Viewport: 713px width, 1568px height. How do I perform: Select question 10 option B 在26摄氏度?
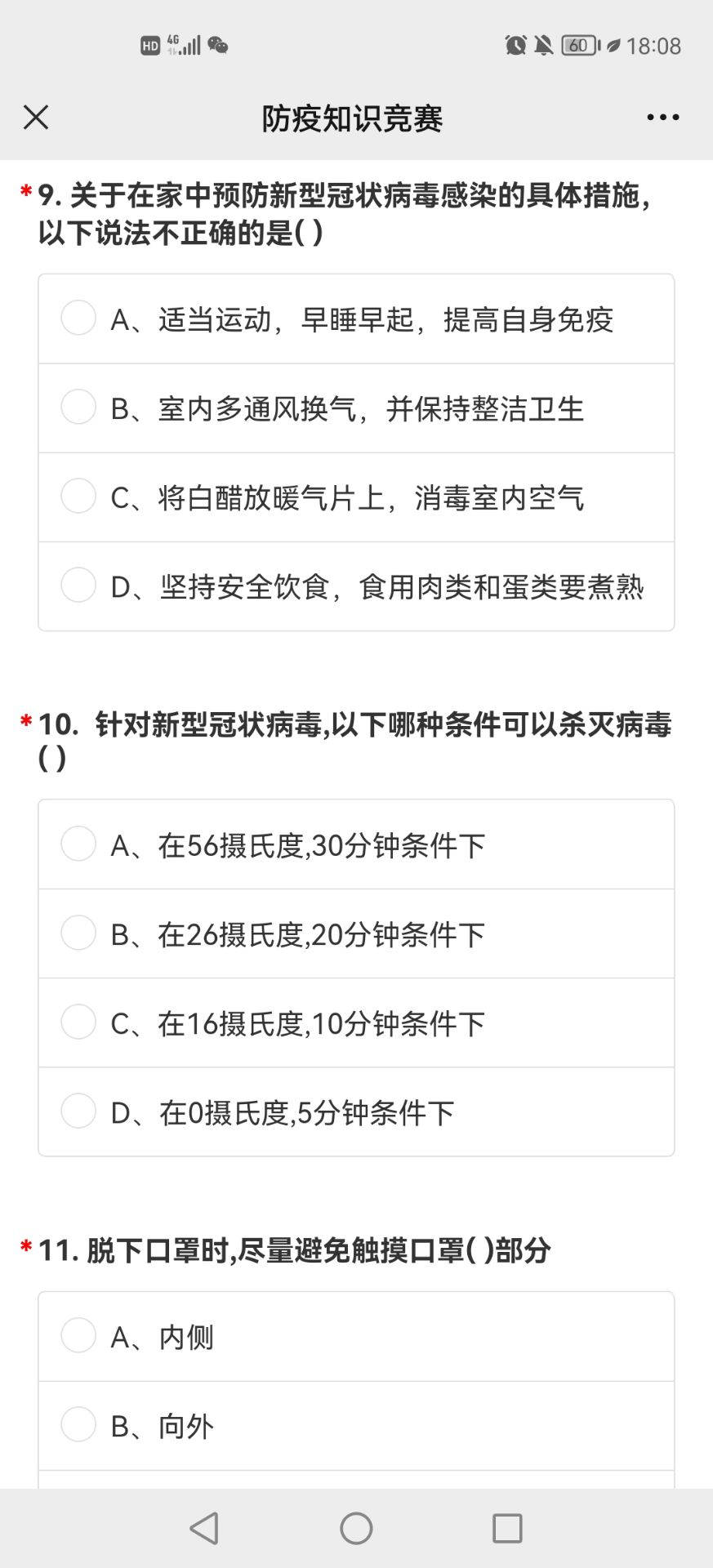tap(79, 933)
